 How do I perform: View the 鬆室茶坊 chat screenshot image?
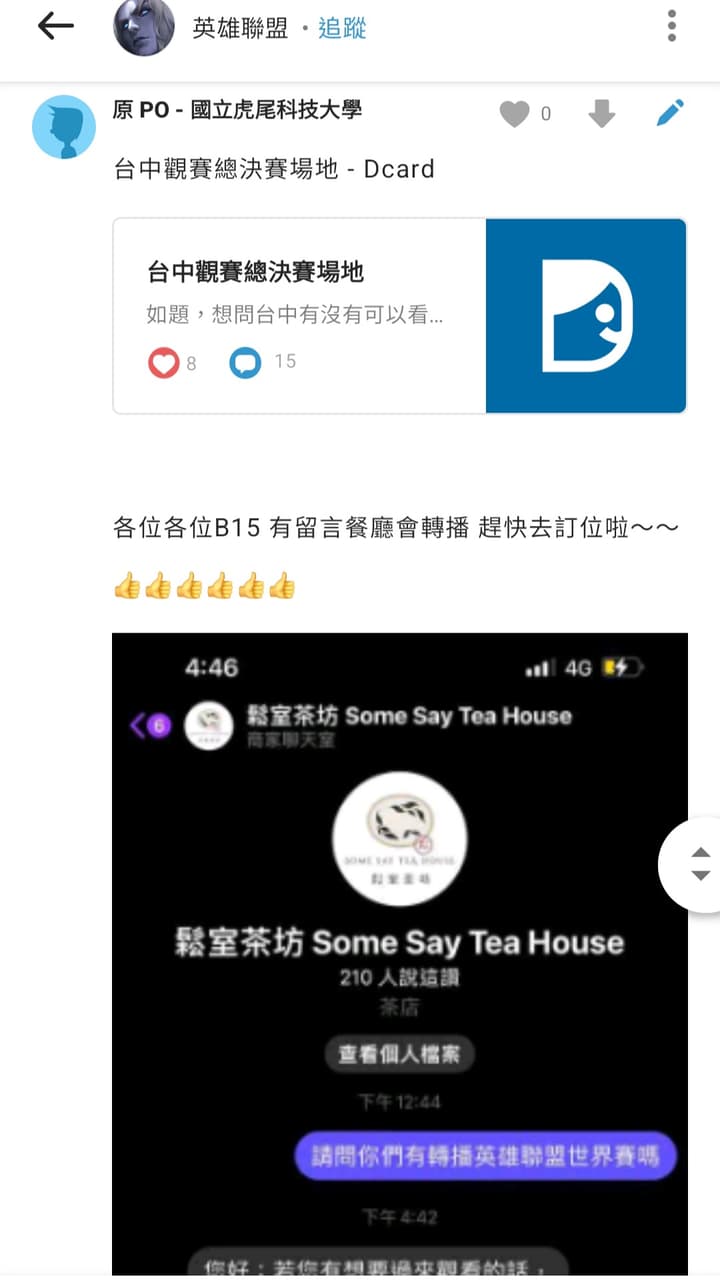pos(399,952)
